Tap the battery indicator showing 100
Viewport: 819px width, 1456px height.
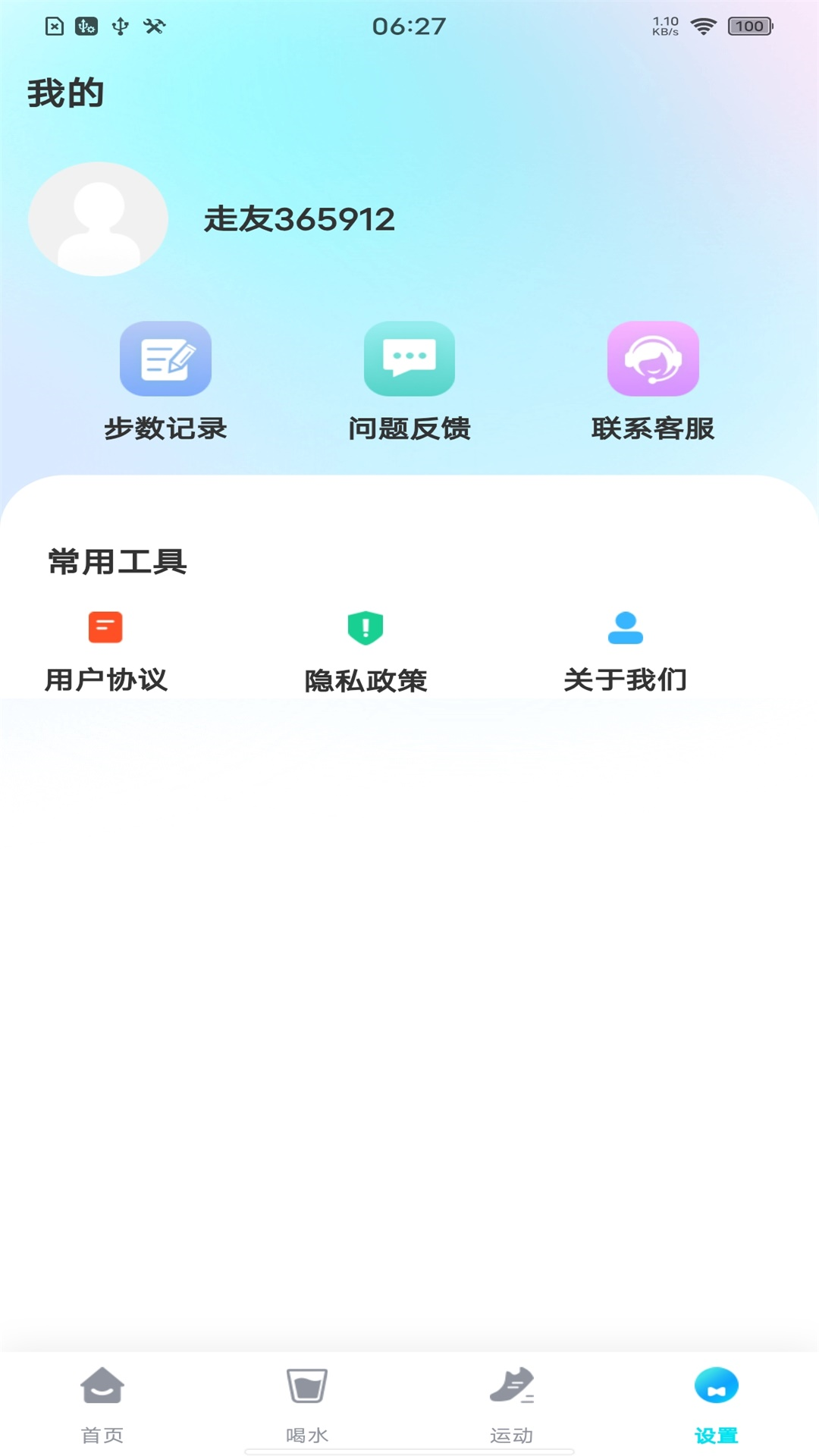749,25
